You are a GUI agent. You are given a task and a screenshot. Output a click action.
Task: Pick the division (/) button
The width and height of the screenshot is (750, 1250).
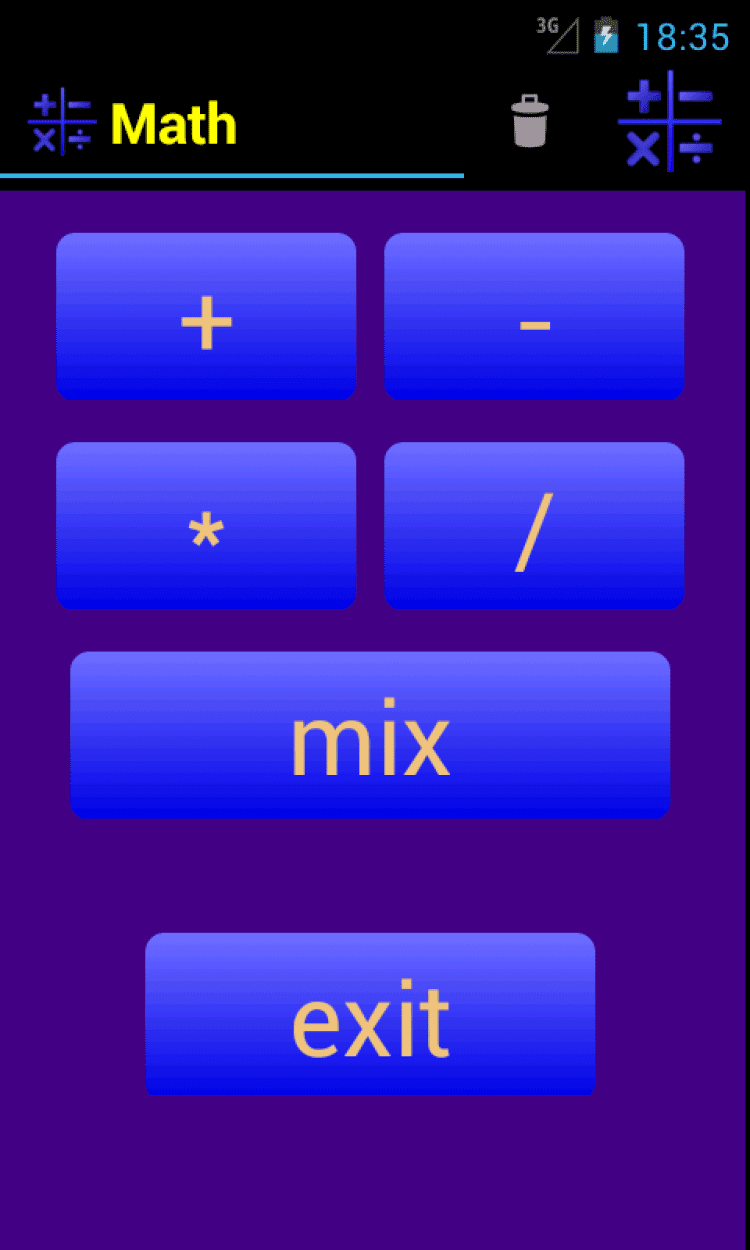pos(534,526)
